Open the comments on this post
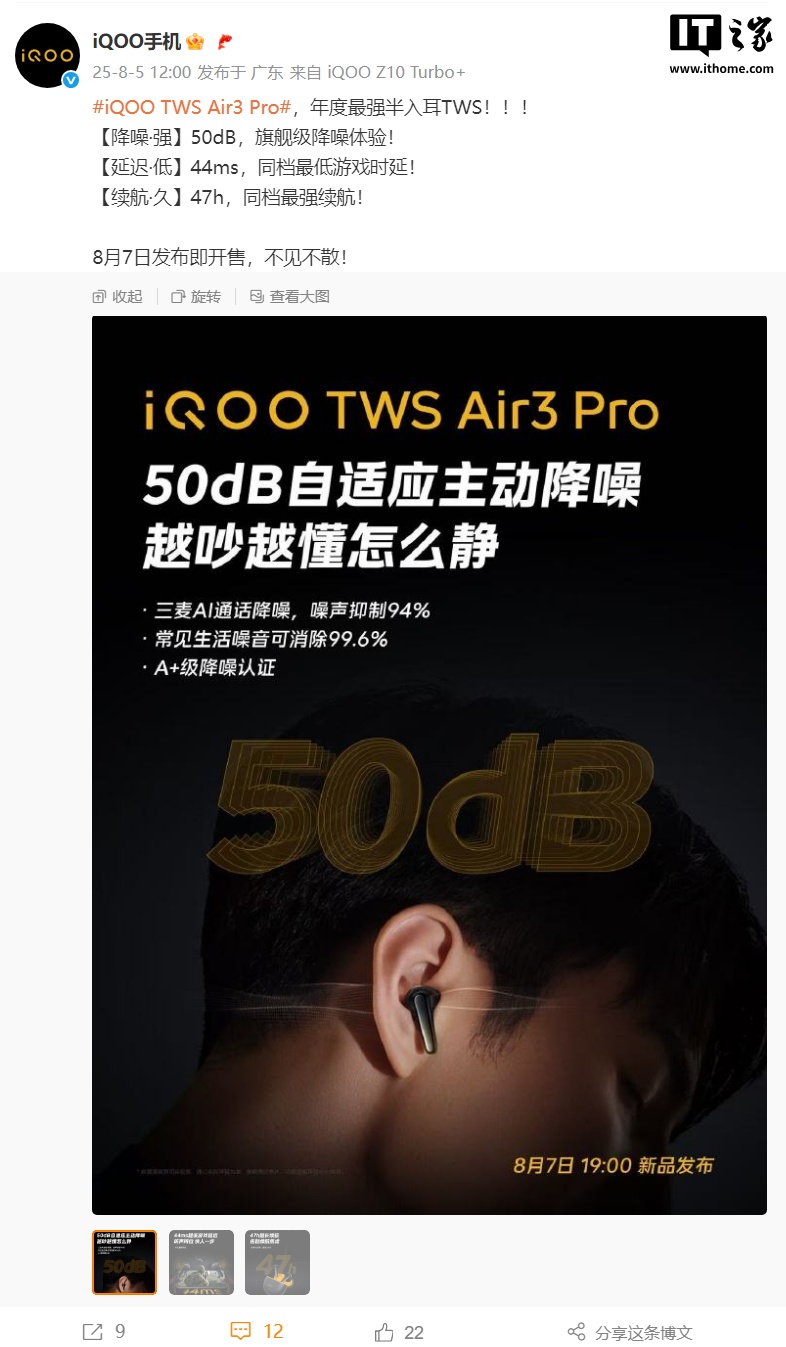This screenshot has width=786, height=1347. pos(257,1331)
